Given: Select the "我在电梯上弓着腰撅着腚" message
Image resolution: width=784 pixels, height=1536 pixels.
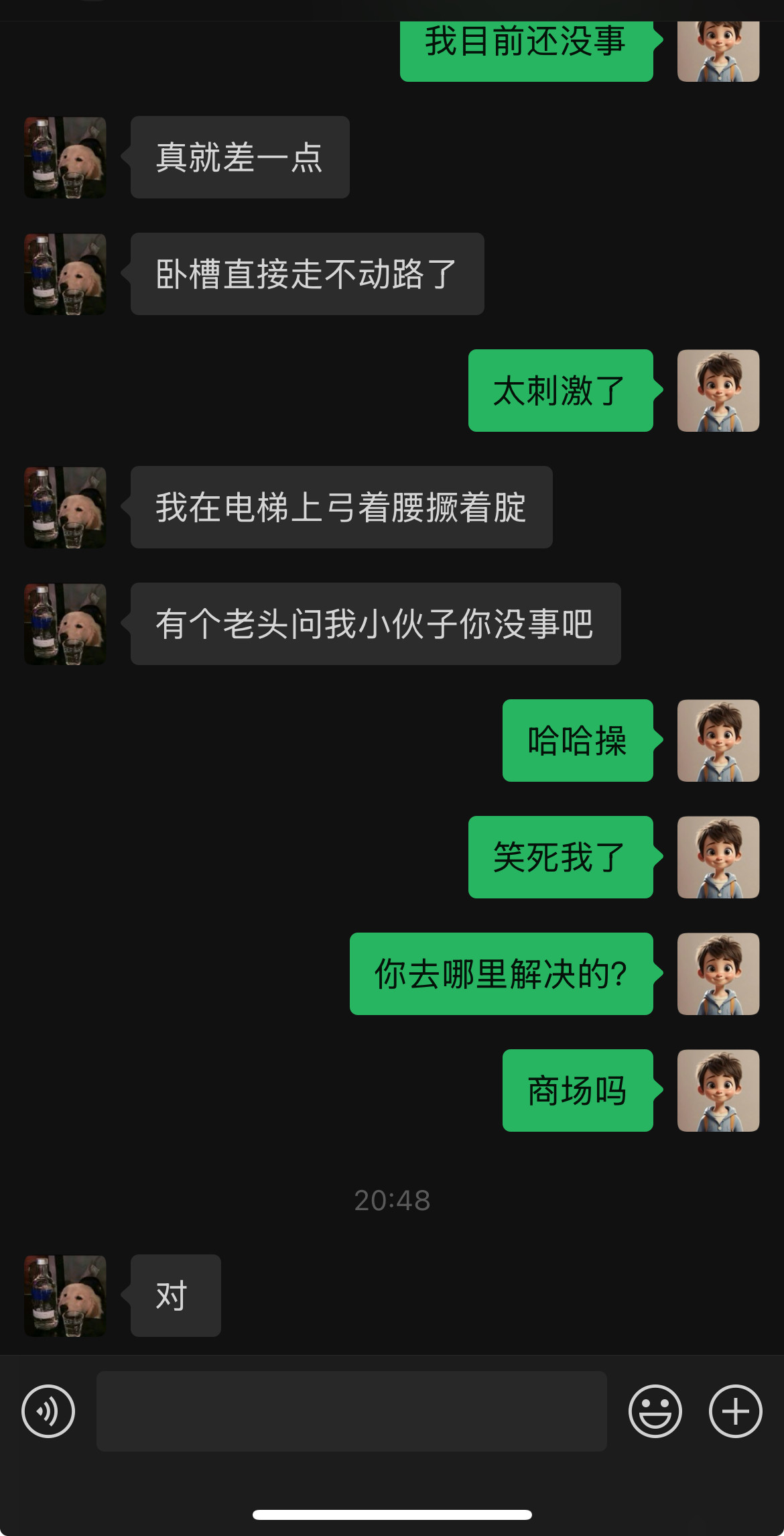Looking at the screenshot, I should click(340, 508).
